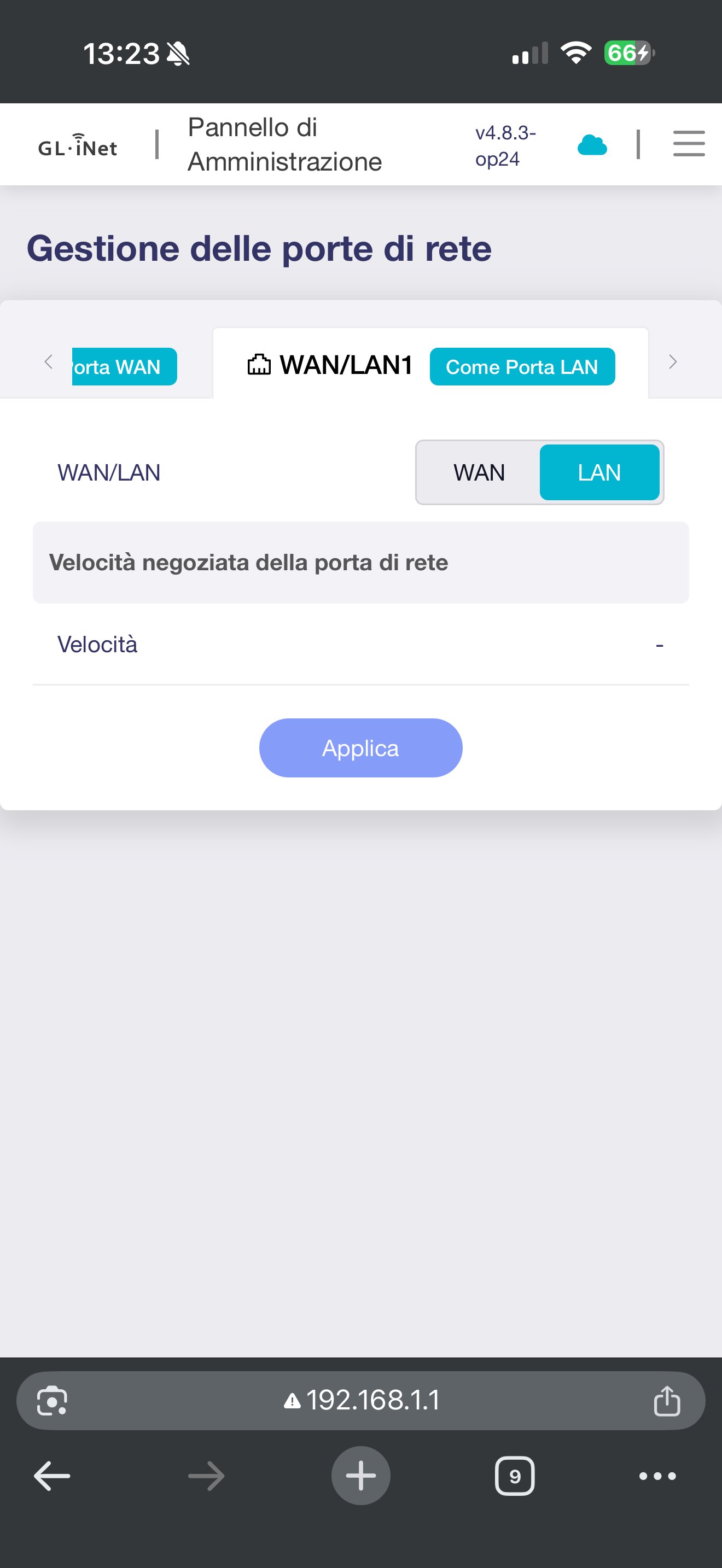The width and height of the screenshot is (722, 1568).
Task: Switch port mode to WAN
Action: point(479,472)
